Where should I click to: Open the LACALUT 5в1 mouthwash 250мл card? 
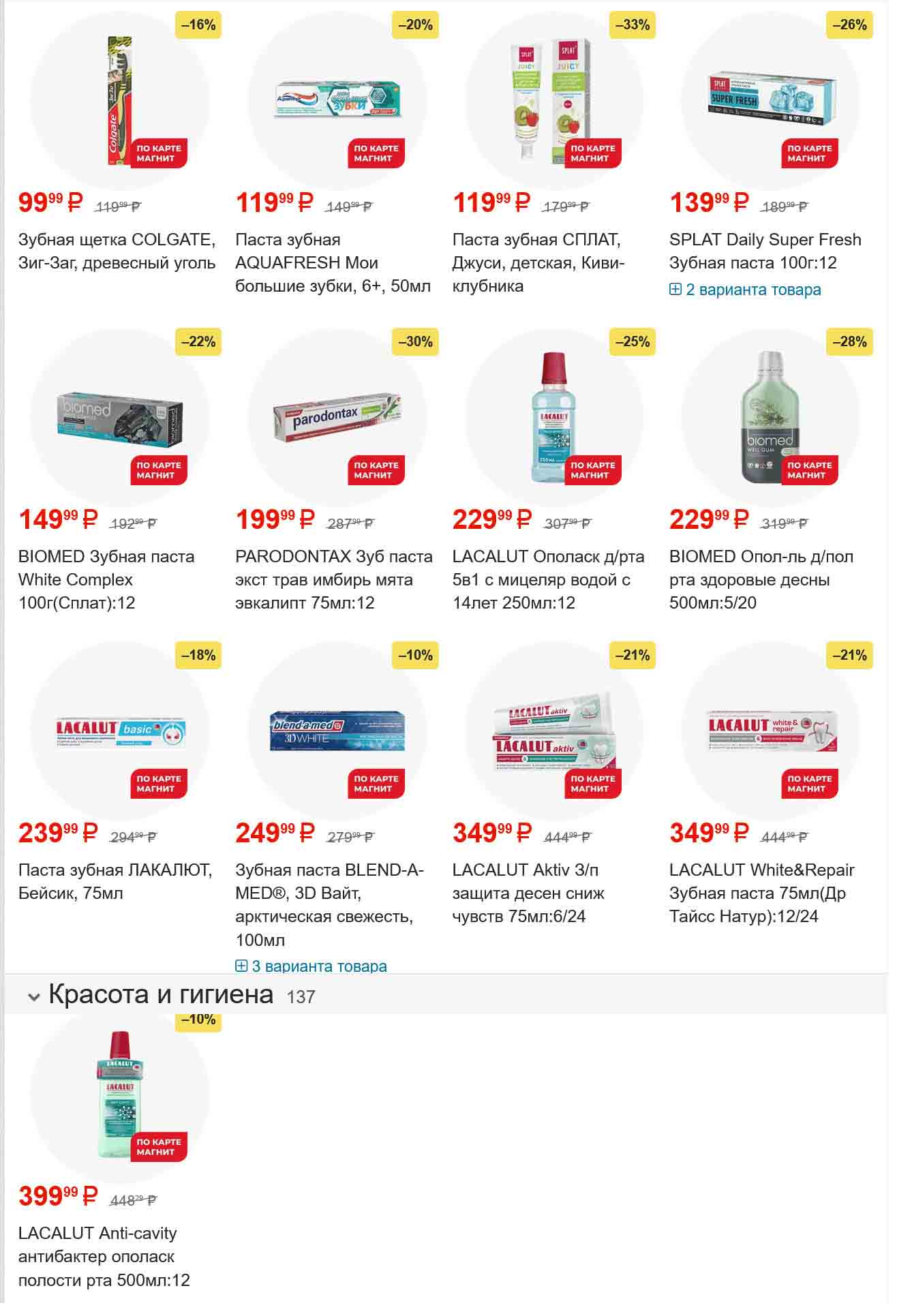point(547,580)
